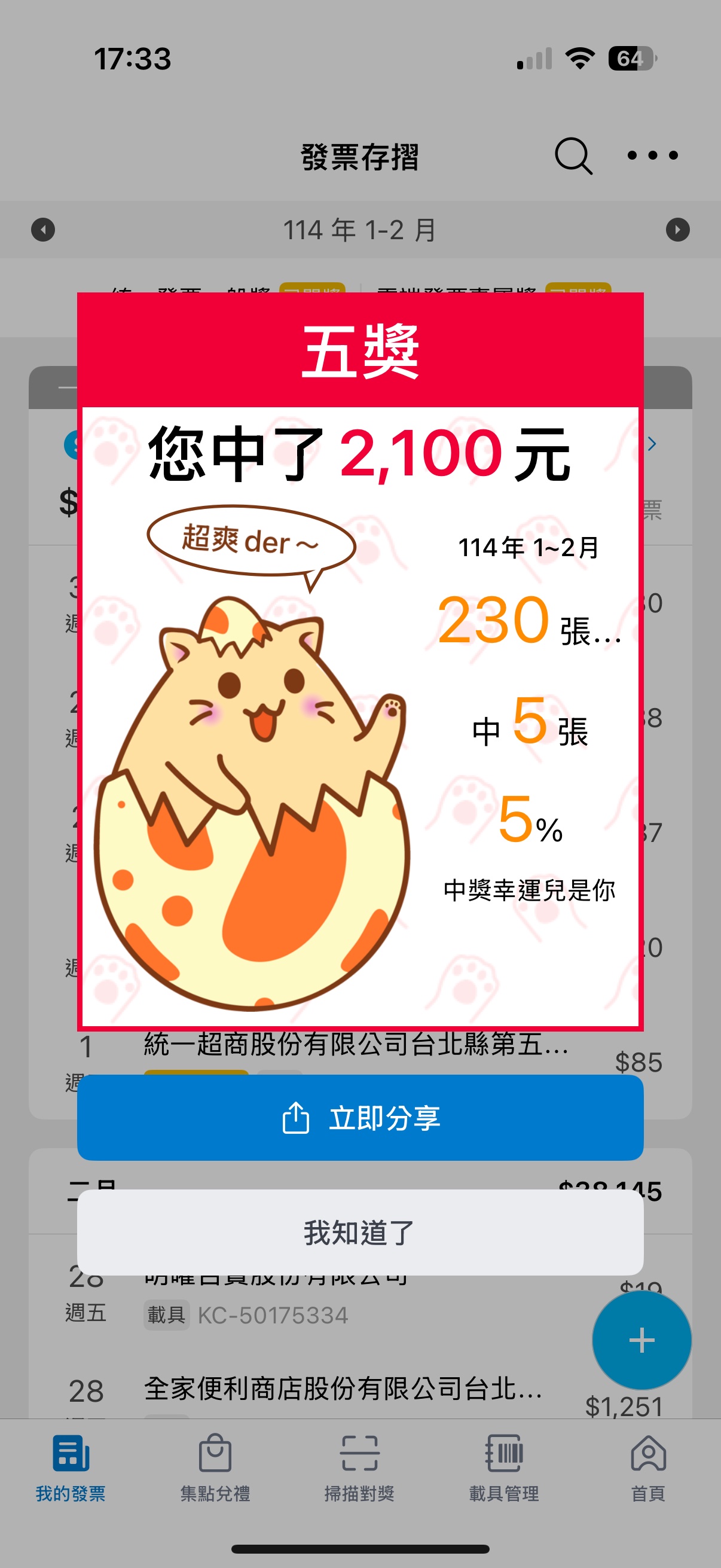721x1568 pixels.
Task: Open the three-dot overflow menu
Action: point(652,156)
